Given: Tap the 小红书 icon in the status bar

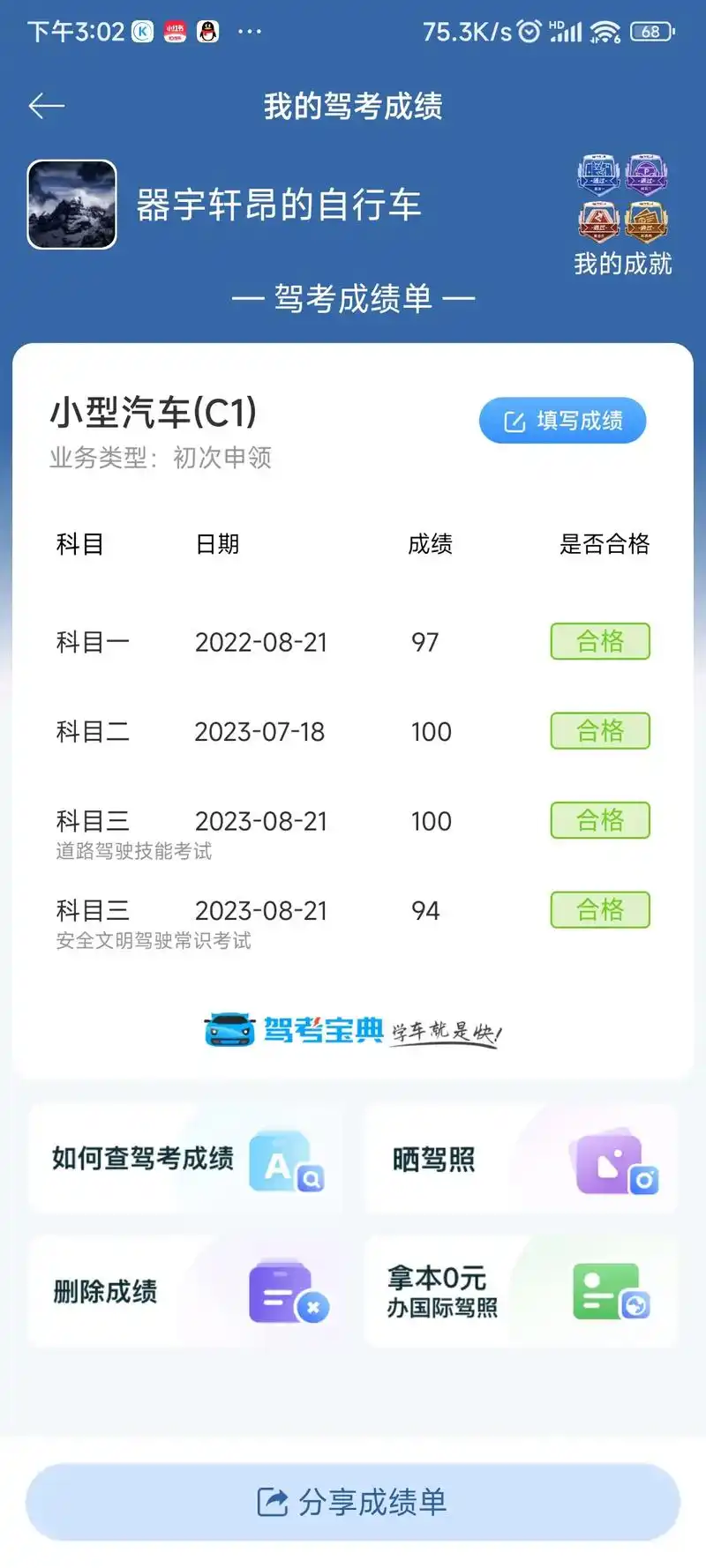Looking at the screenshot, I should (173, 32).
